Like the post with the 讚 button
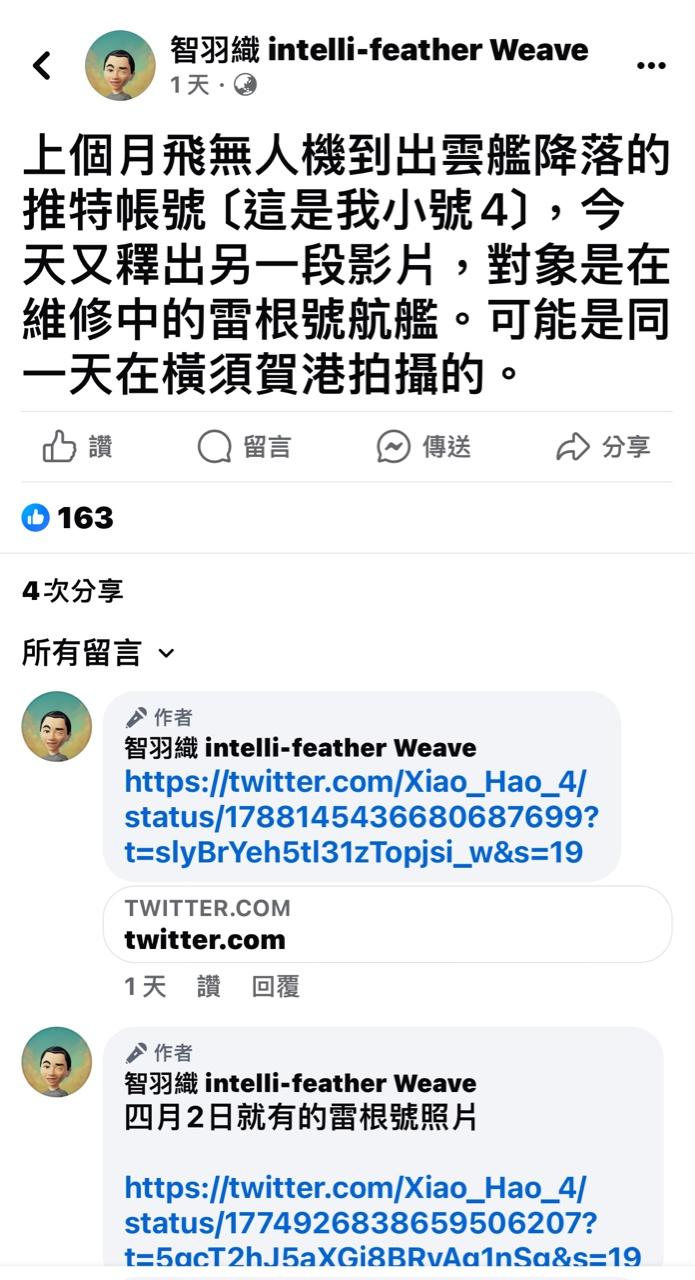The height and width of the screenshot is (1280, 695). tap(78, 447)
